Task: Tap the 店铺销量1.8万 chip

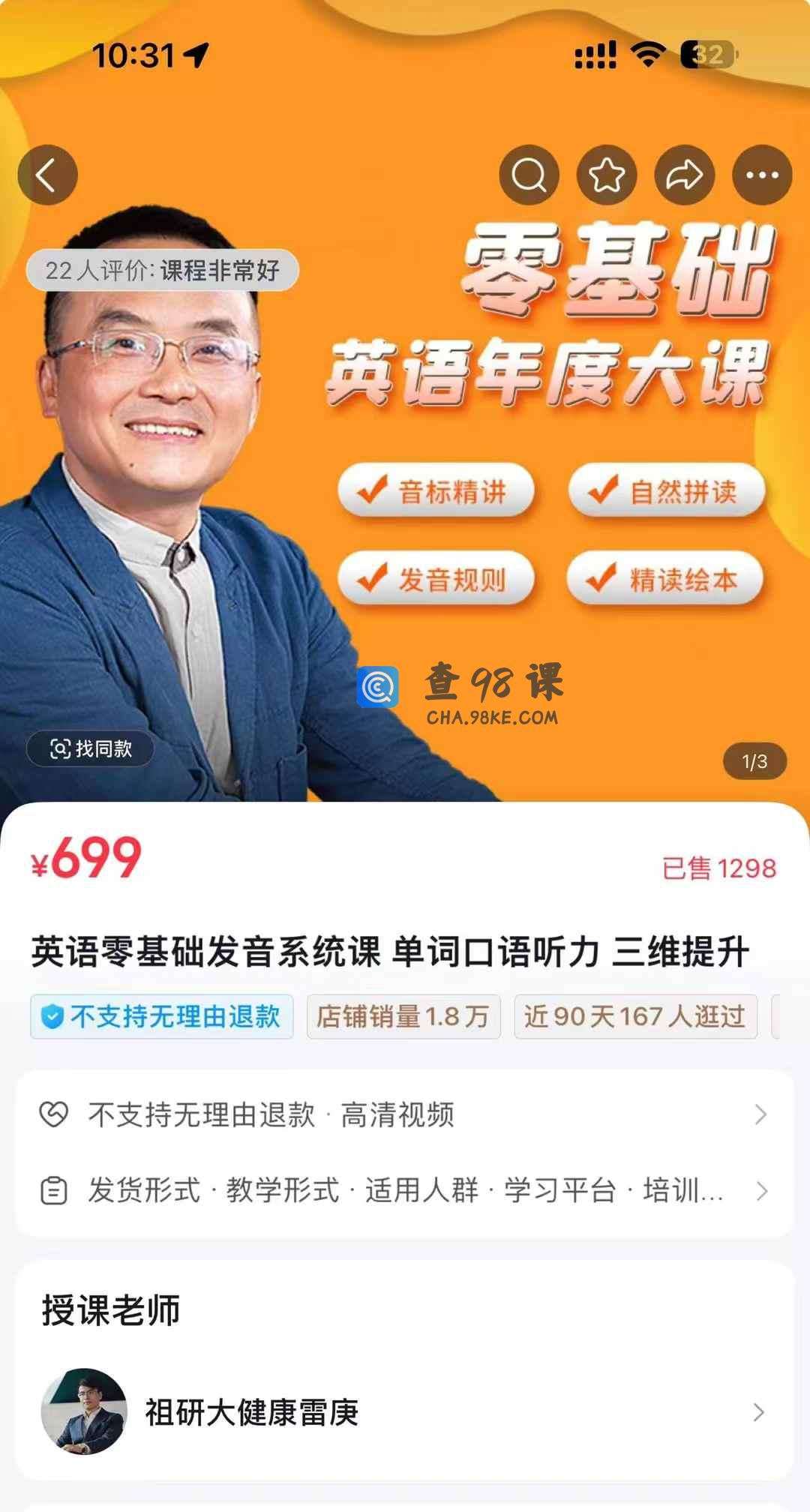Action: pyautogui.click(x=403, y=1017)
